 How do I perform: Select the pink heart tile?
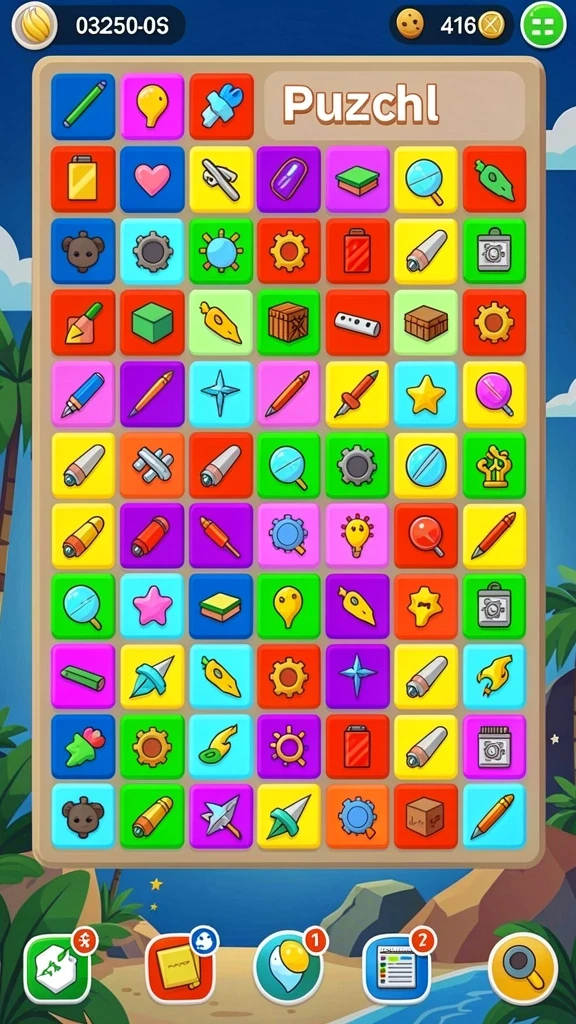pos(152,179)
